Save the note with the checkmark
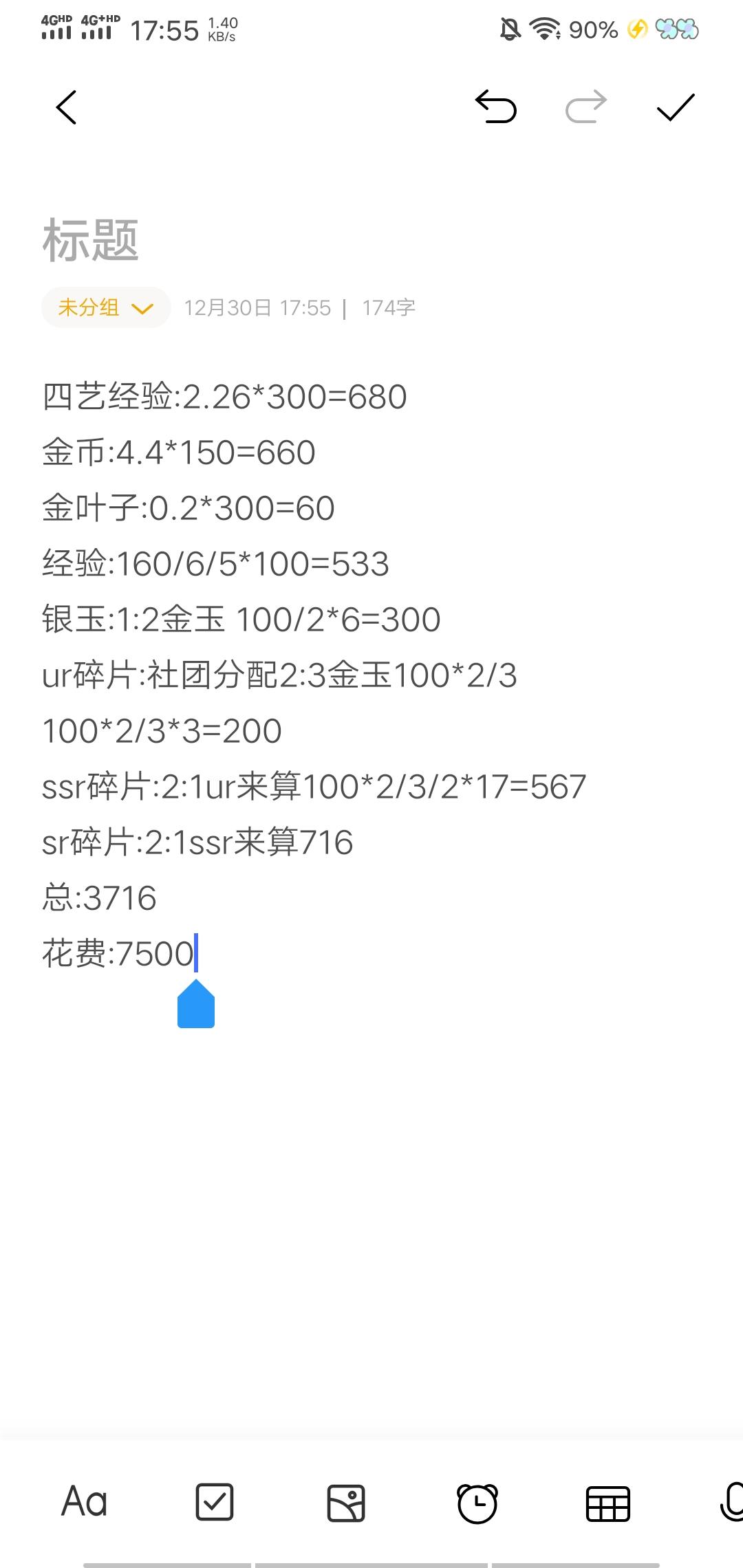 (676, 107)
